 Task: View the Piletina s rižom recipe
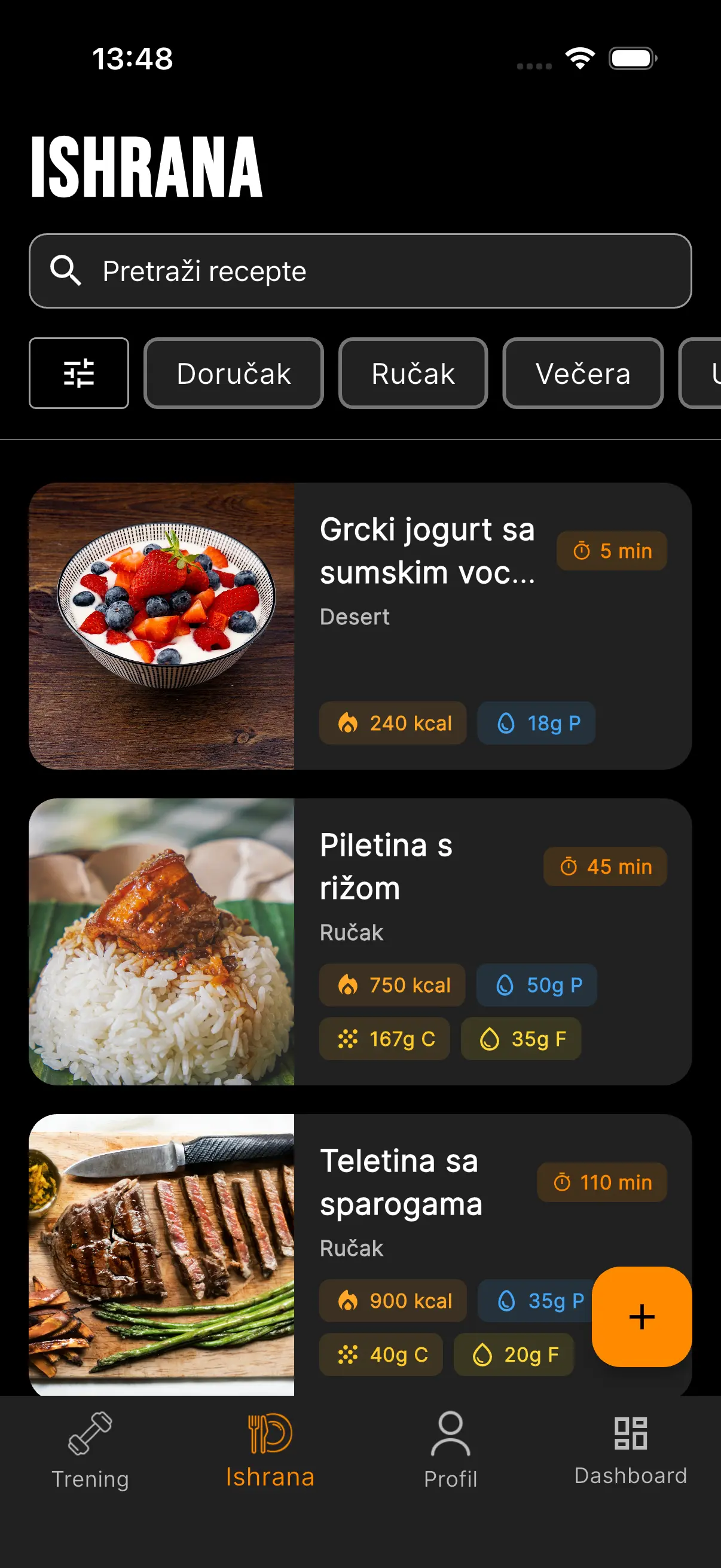[360, 941]
